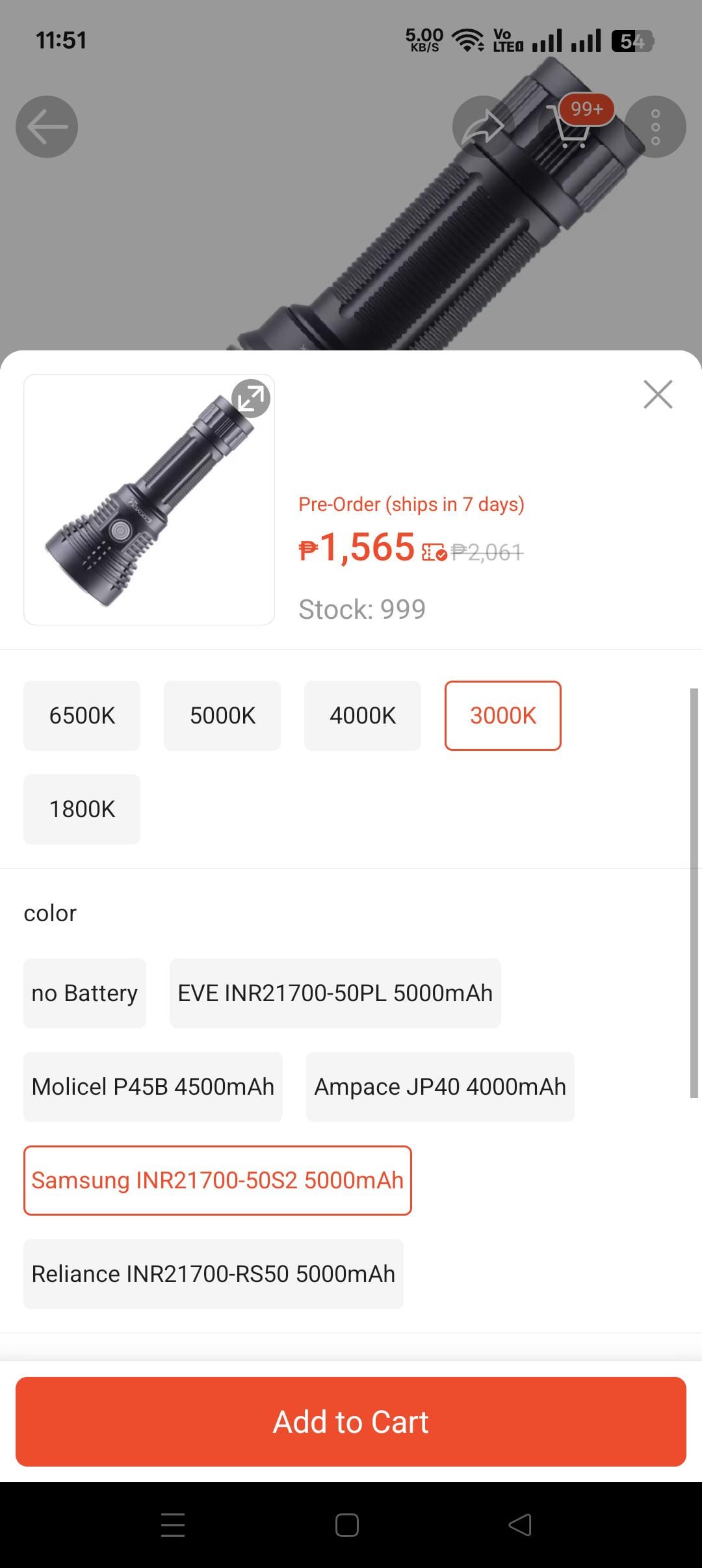Viewport: 702px width, 1568px height.
Task: Select EVE INR21700-50PL 5000mAh battery
Action: pos(335,993)
